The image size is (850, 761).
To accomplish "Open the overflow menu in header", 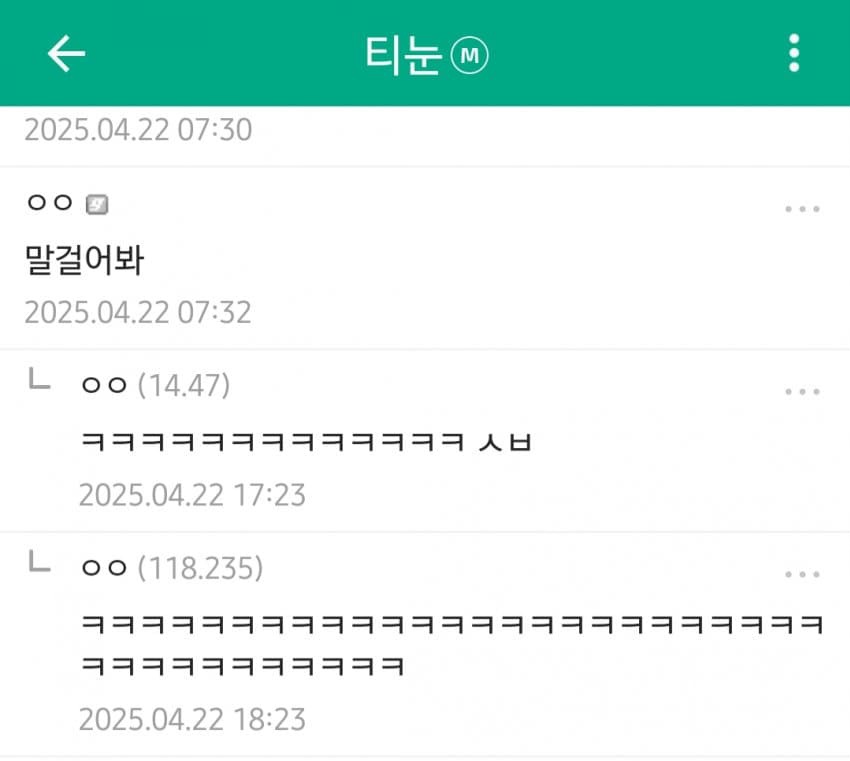I will point(794,53).
